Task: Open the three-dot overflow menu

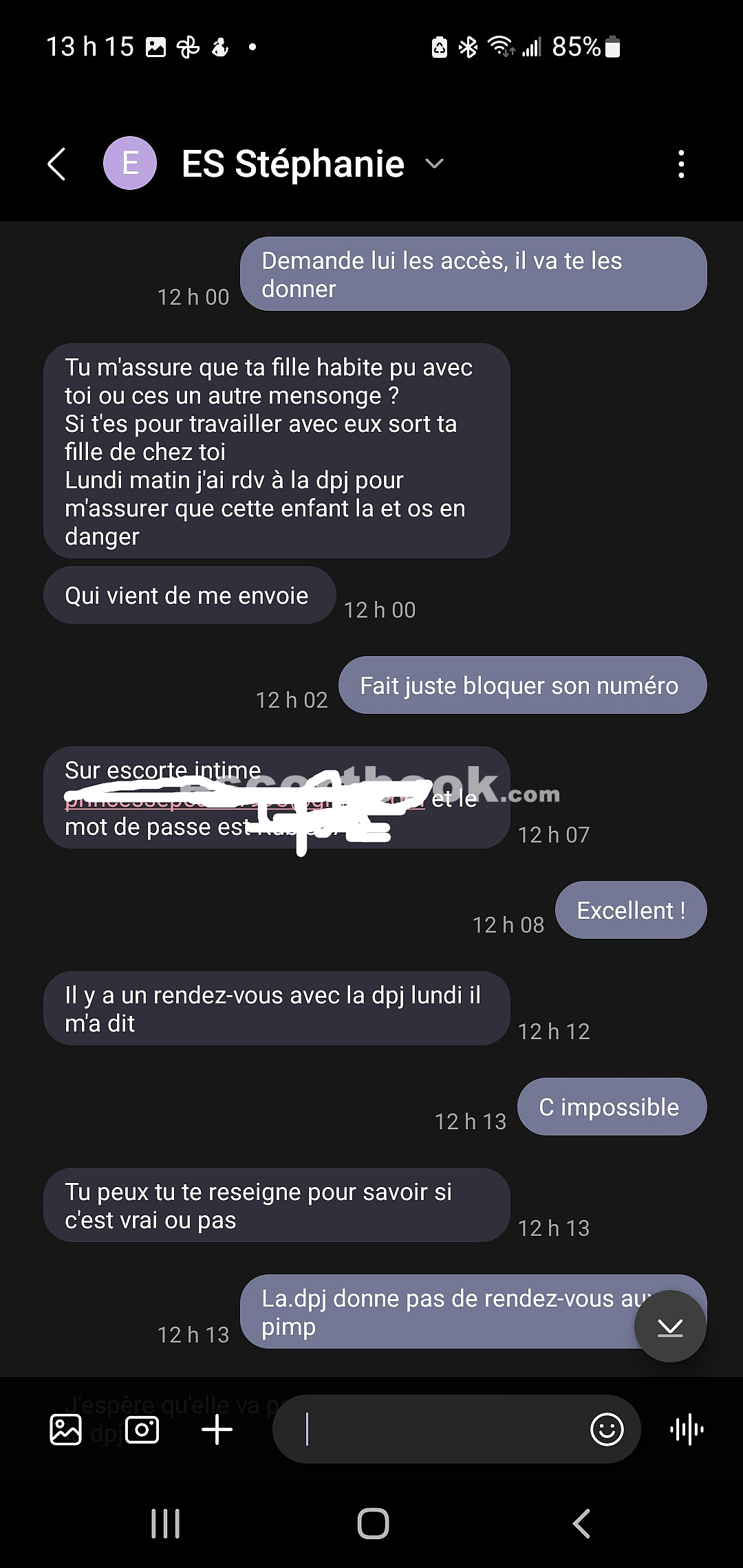Action: coord(681,164)
